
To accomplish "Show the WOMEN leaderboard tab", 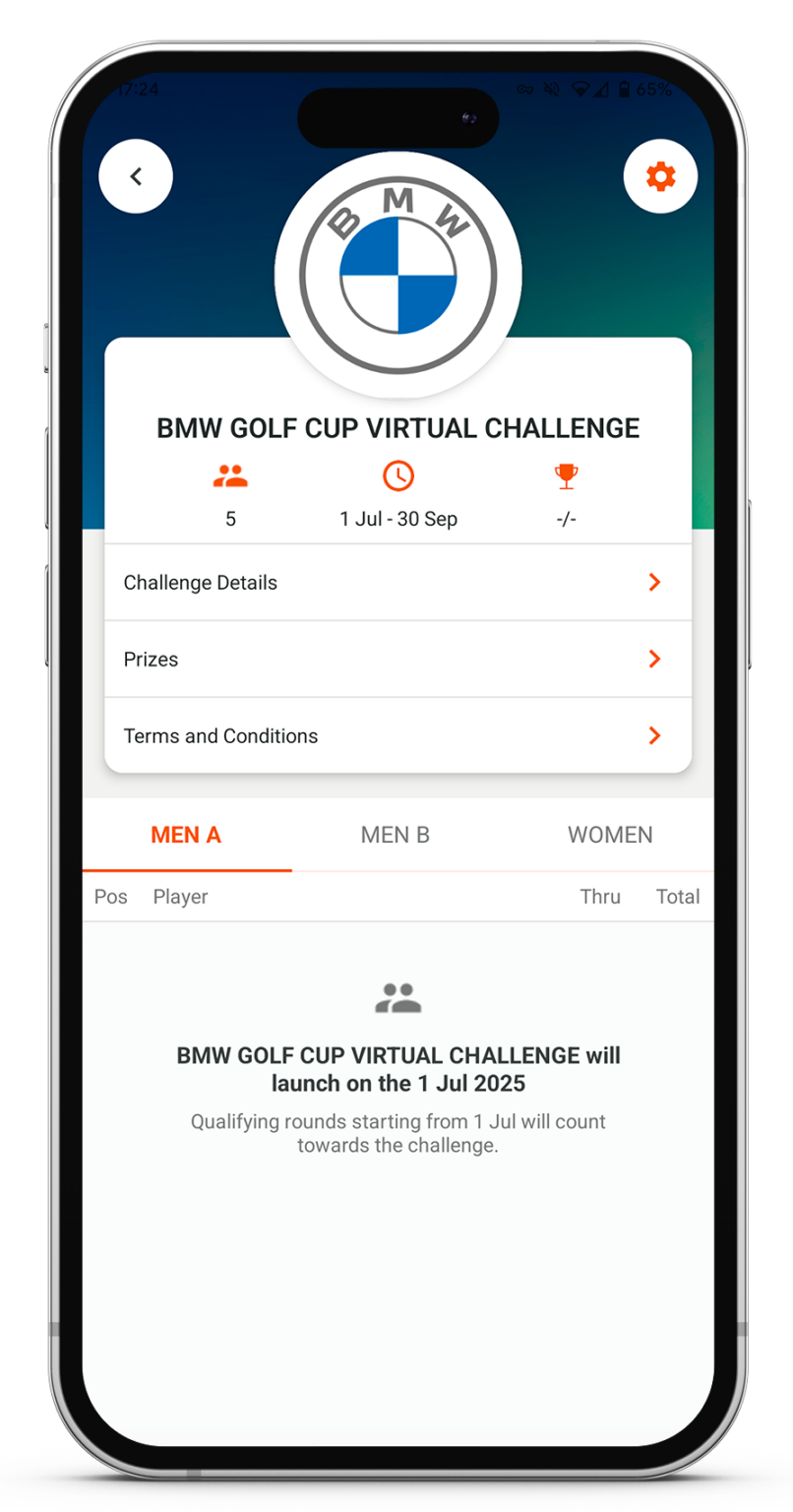I will click(x=610, y=836).
